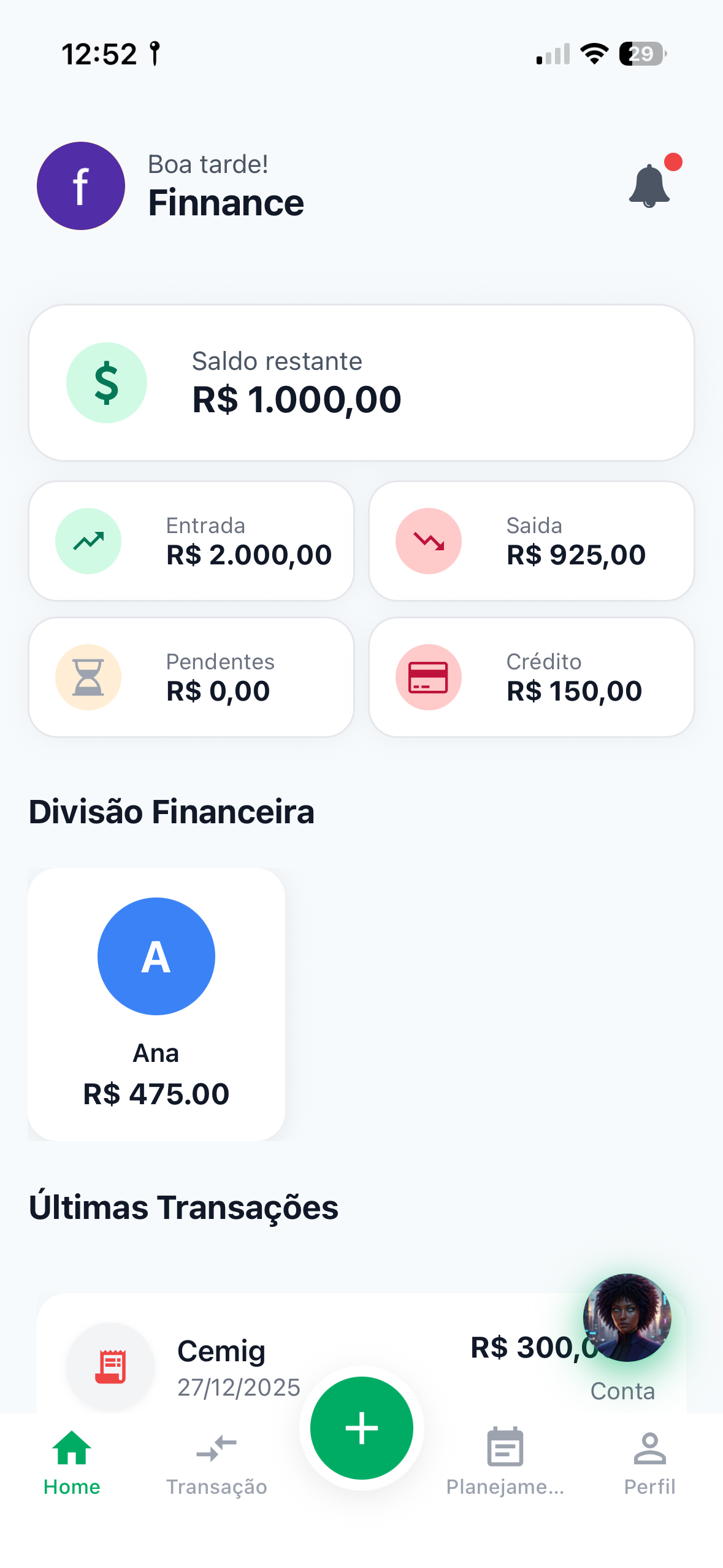Switch to the Transação tab
Viewport: 723px width, 1568px height.
coord(216,1462)
